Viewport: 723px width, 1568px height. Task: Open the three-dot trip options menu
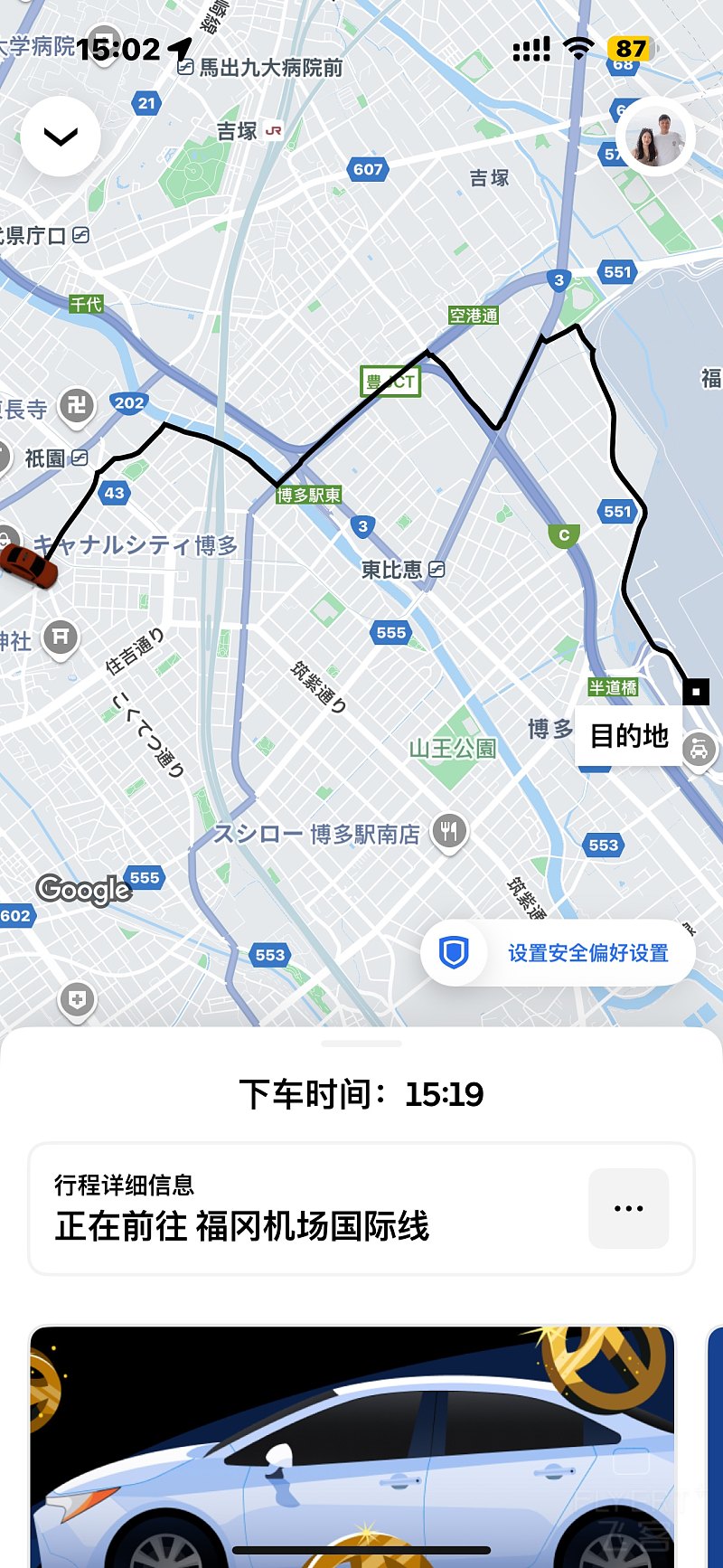point(628,1208)
